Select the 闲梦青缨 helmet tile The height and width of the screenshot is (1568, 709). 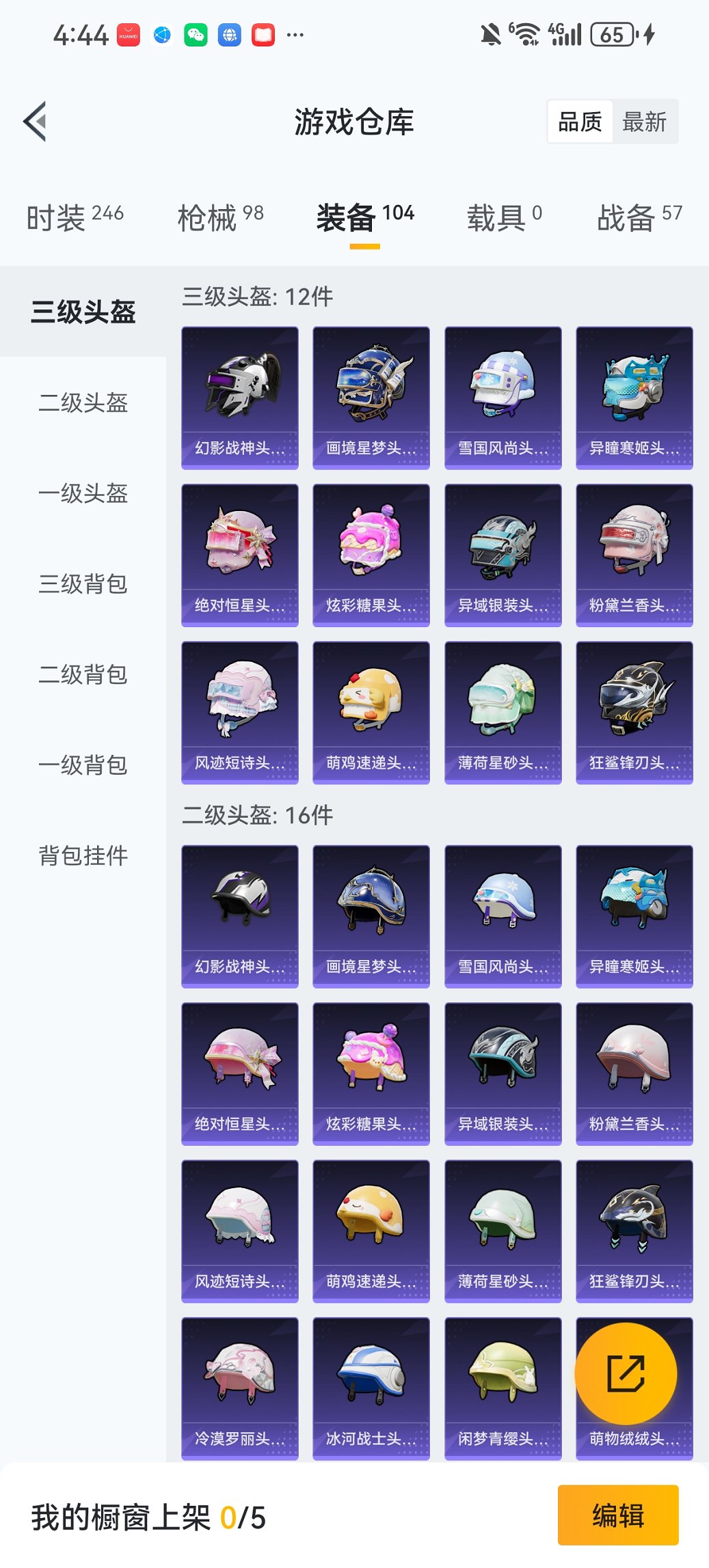click(x=503, y=1388)
